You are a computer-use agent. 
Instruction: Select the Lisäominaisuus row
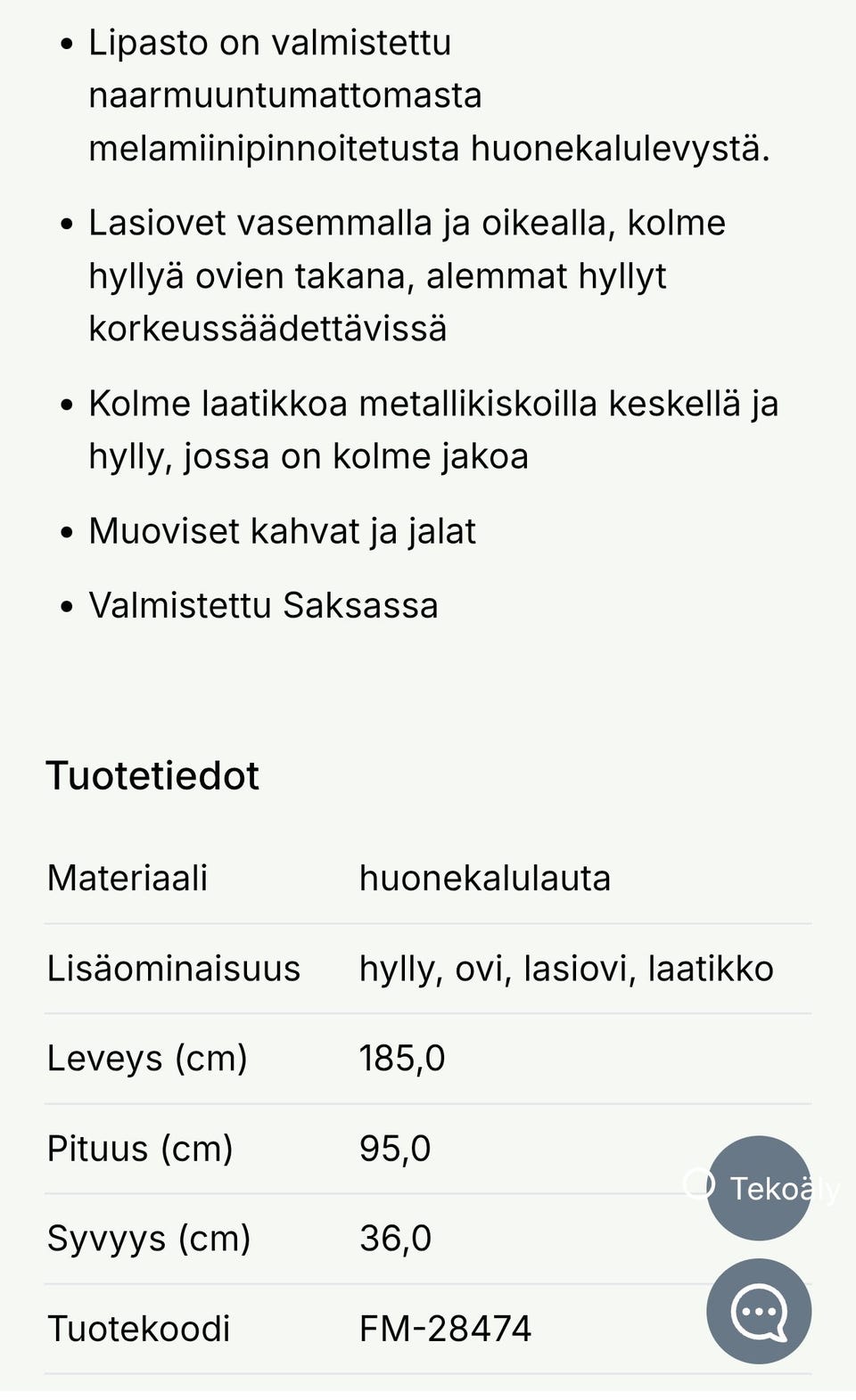[175, 969]
